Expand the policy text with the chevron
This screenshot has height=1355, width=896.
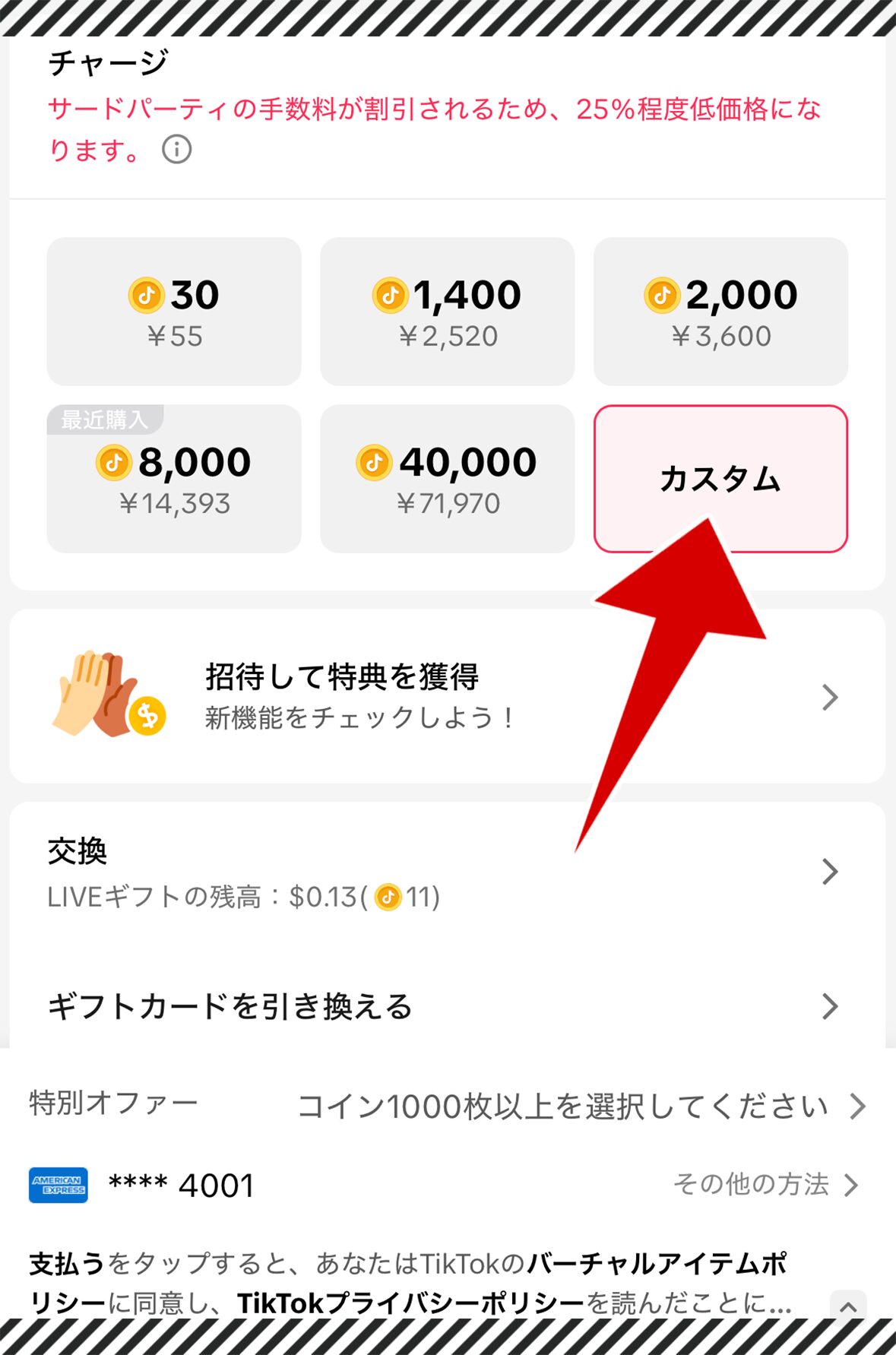848,1307
